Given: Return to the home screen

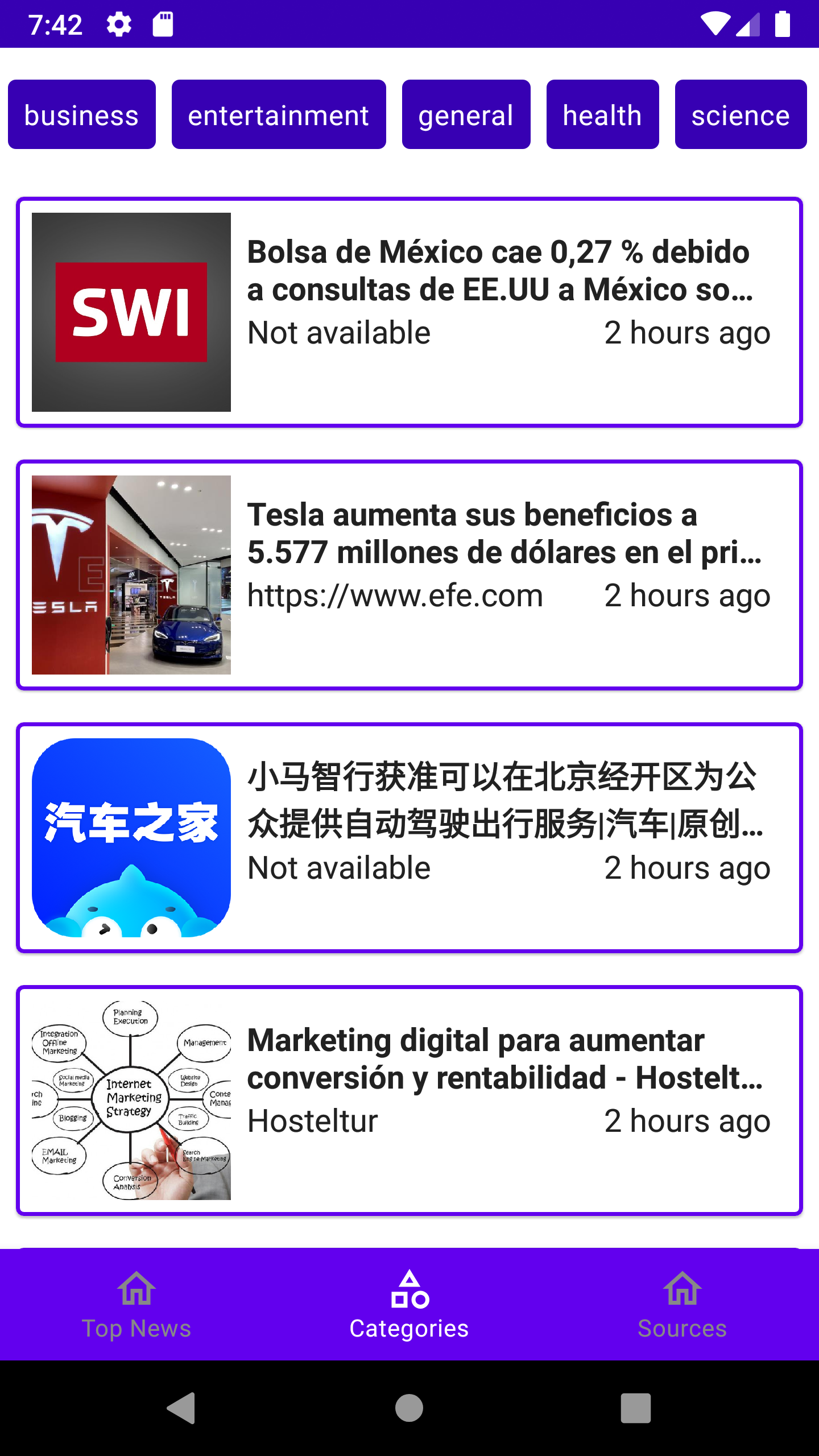Looking at the screenshot, I should click(x=409, y=1408).
